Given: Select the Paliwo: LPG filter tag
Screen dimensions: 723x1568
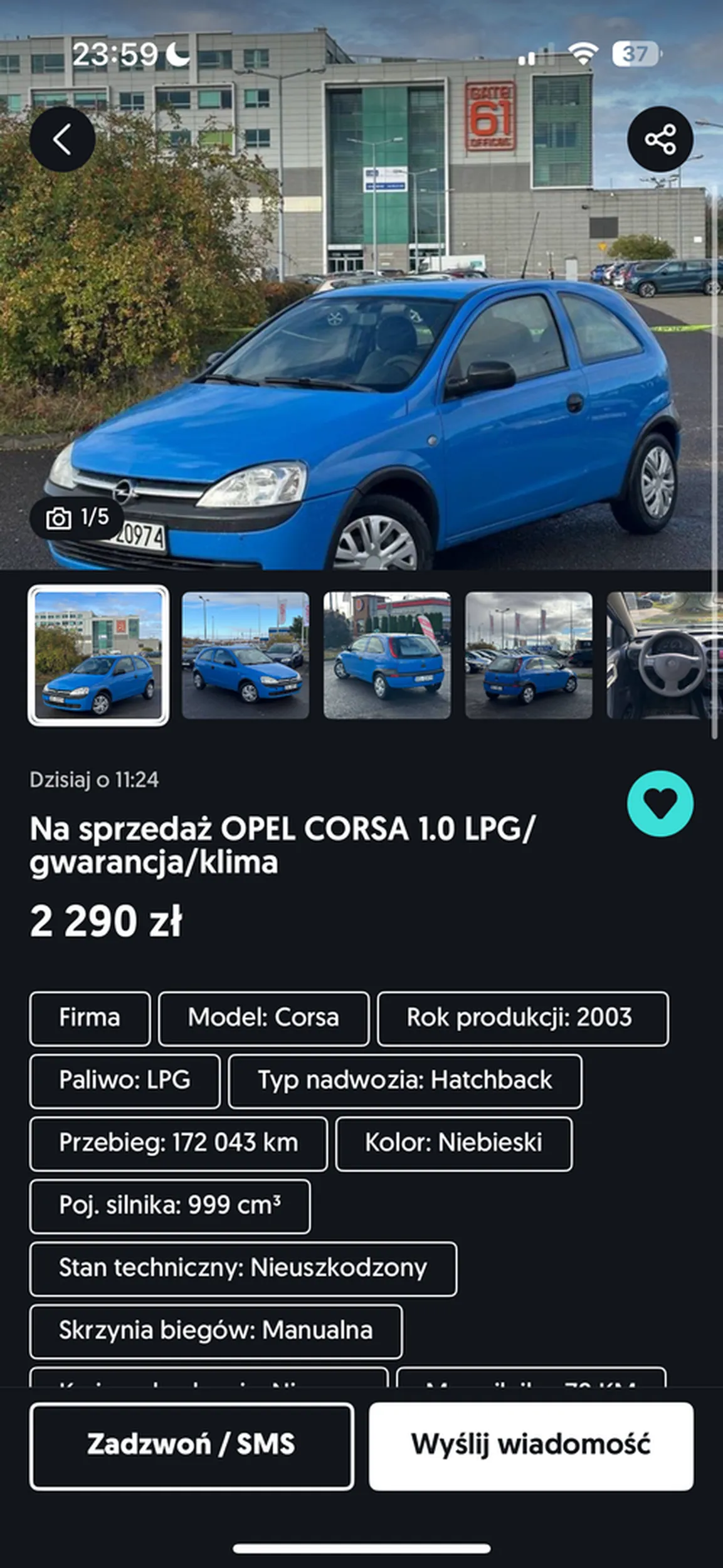Looking at the screenshot, I should coord(124,1081).
